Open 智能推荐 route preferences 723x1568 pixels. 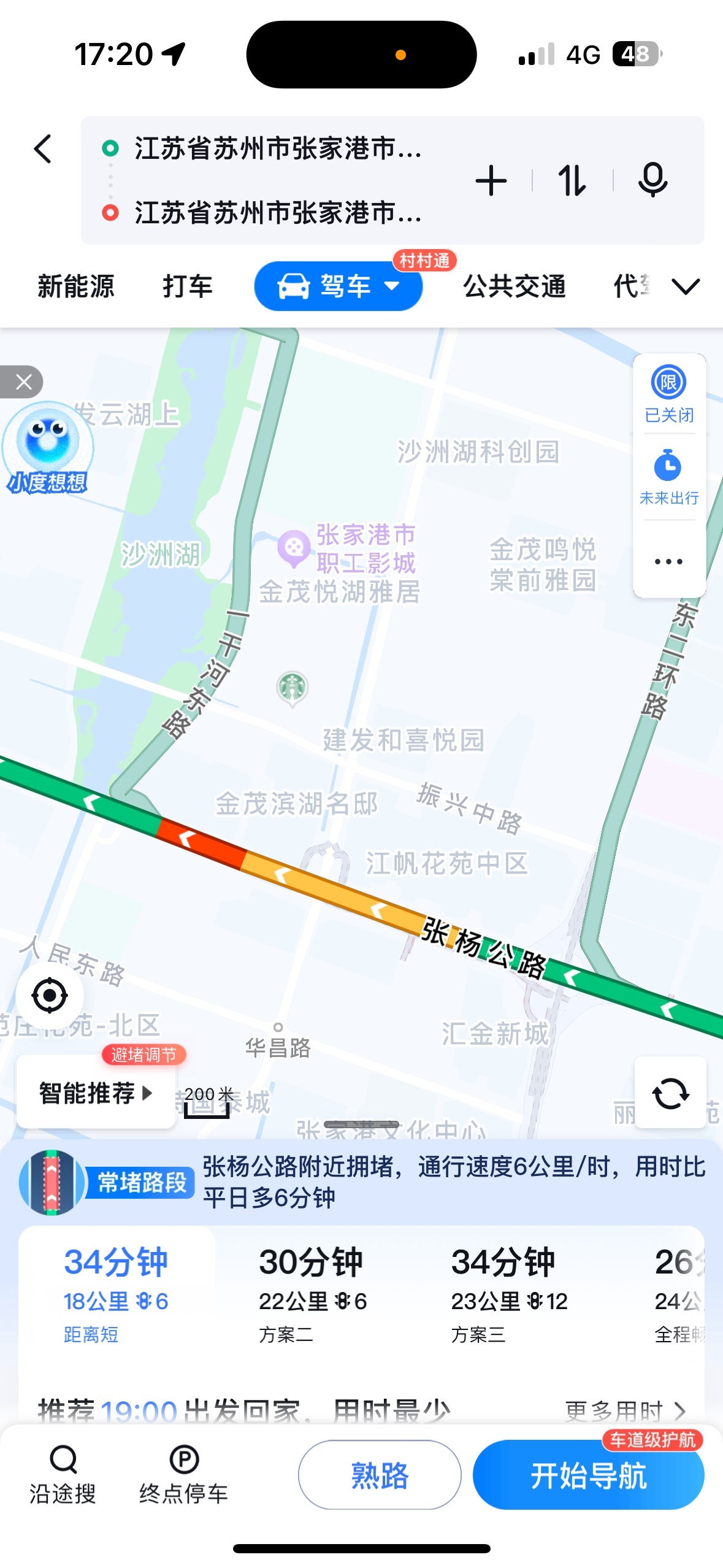(x=96, y=1093)
